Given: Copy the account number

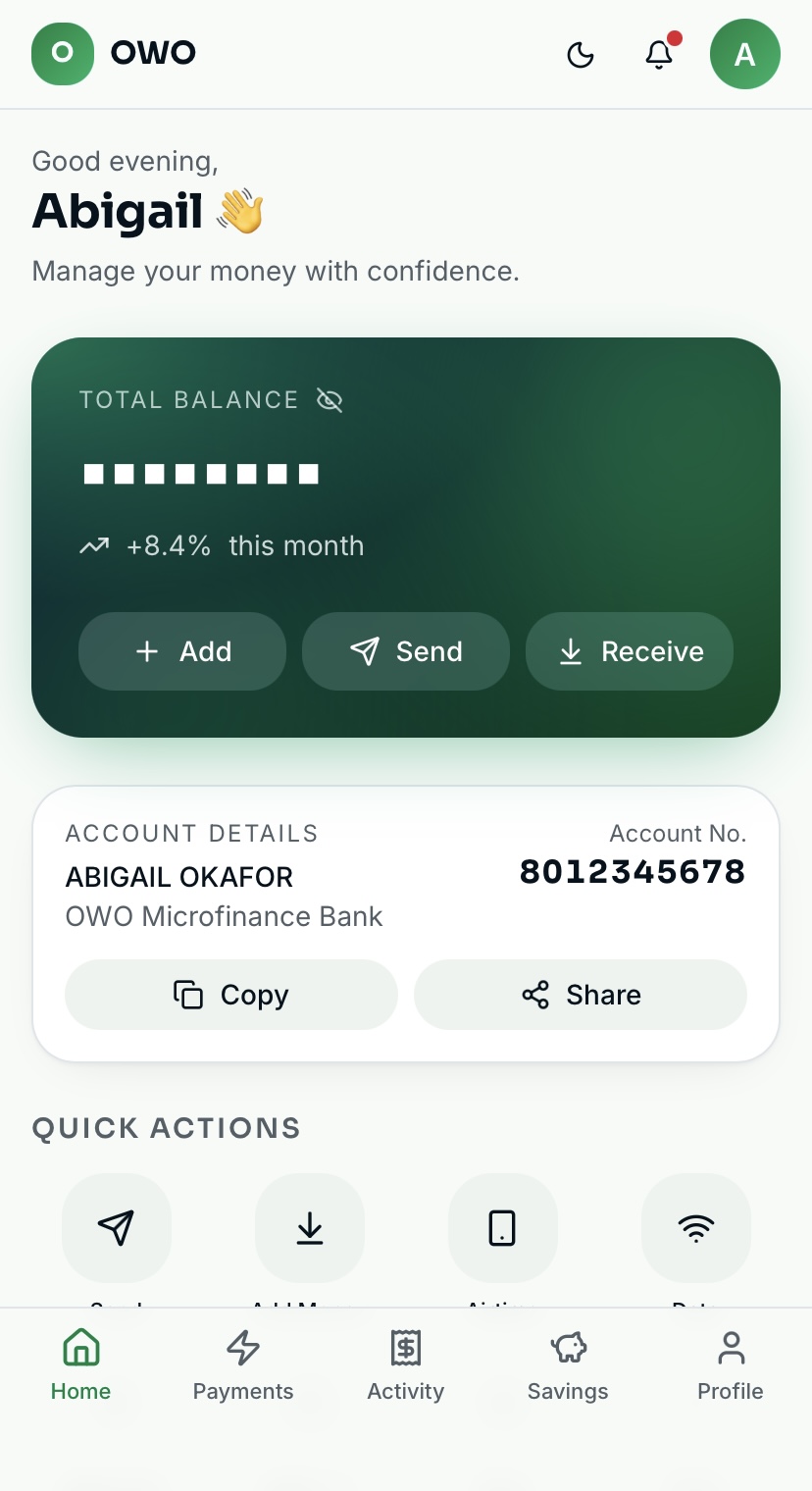Looking at the screenshot, I should point(231,995).
